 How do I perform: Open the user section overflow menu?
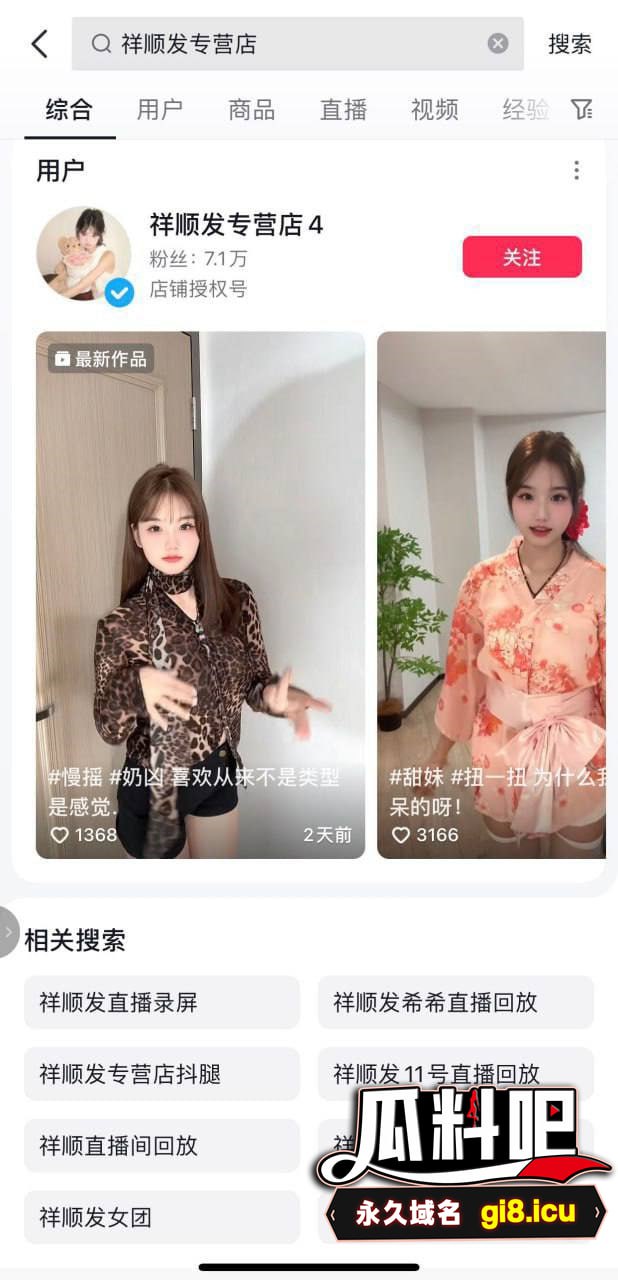pos(576,171)
